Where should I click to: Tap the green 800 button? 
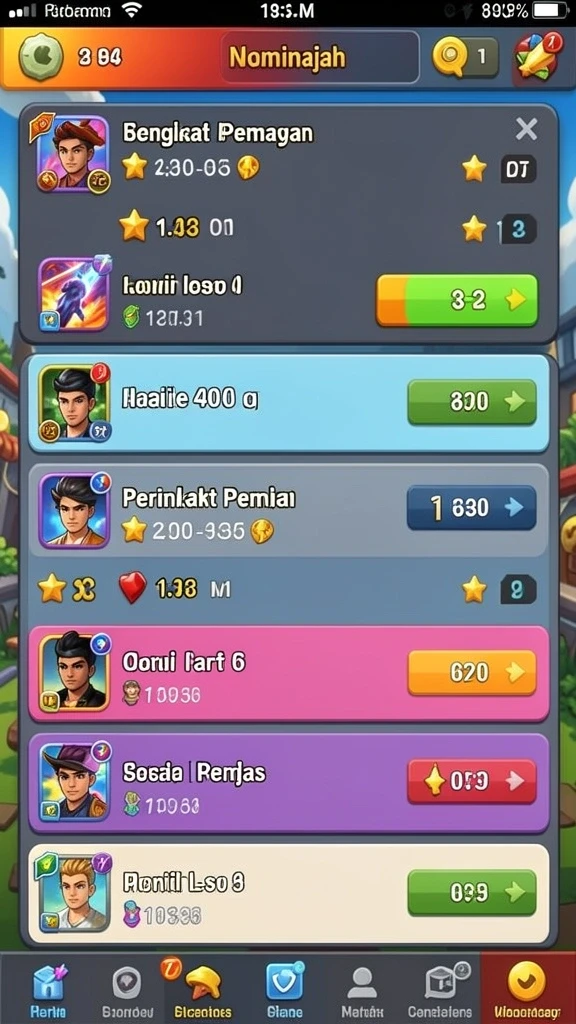(x=472, y=402)
